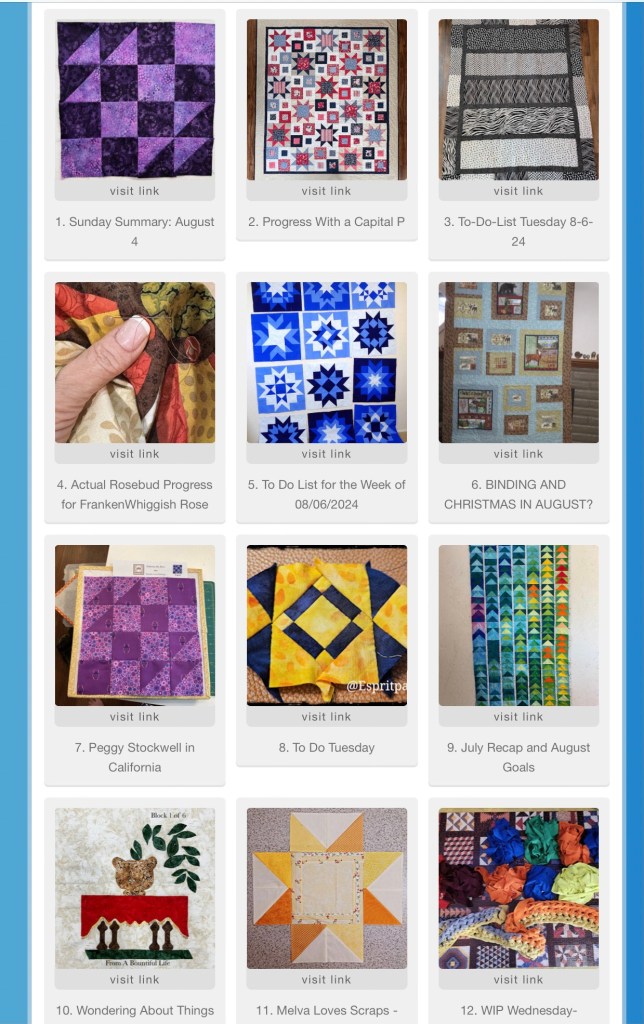The width and height of the screenshot is (644, 1024).
Task: Tap visit link for Actual Rosebud Progress entry
Action: (135, 454)
